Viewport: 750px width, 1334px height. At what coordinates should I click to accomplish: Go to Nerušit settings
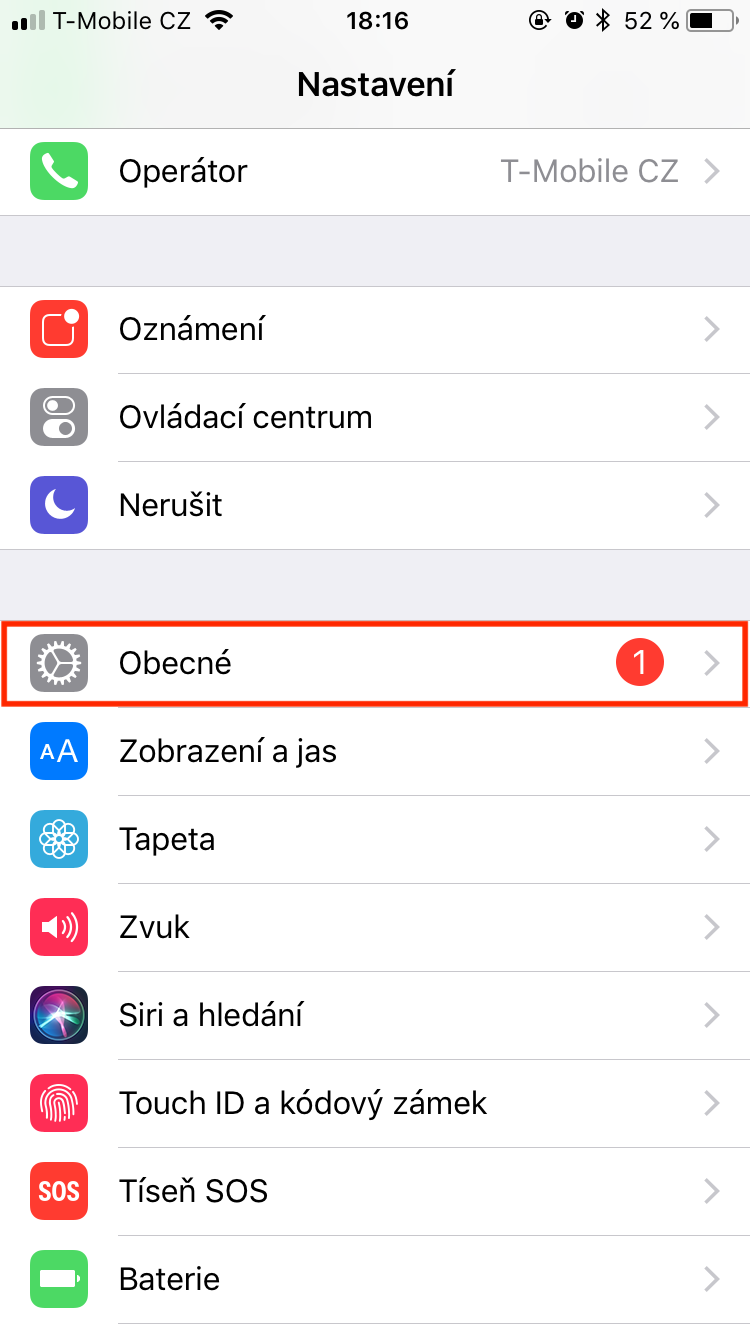375,505
